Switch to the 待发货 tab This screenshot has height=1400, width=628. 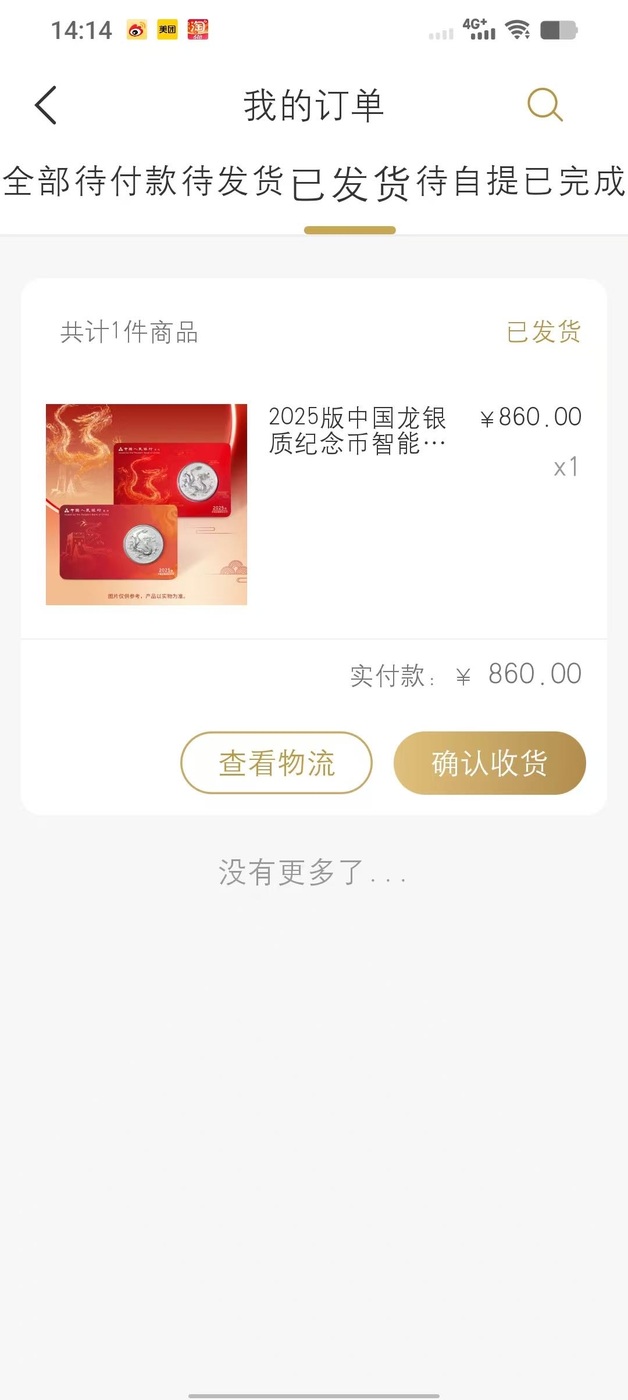pyautogui.click(x=233, y=181)
